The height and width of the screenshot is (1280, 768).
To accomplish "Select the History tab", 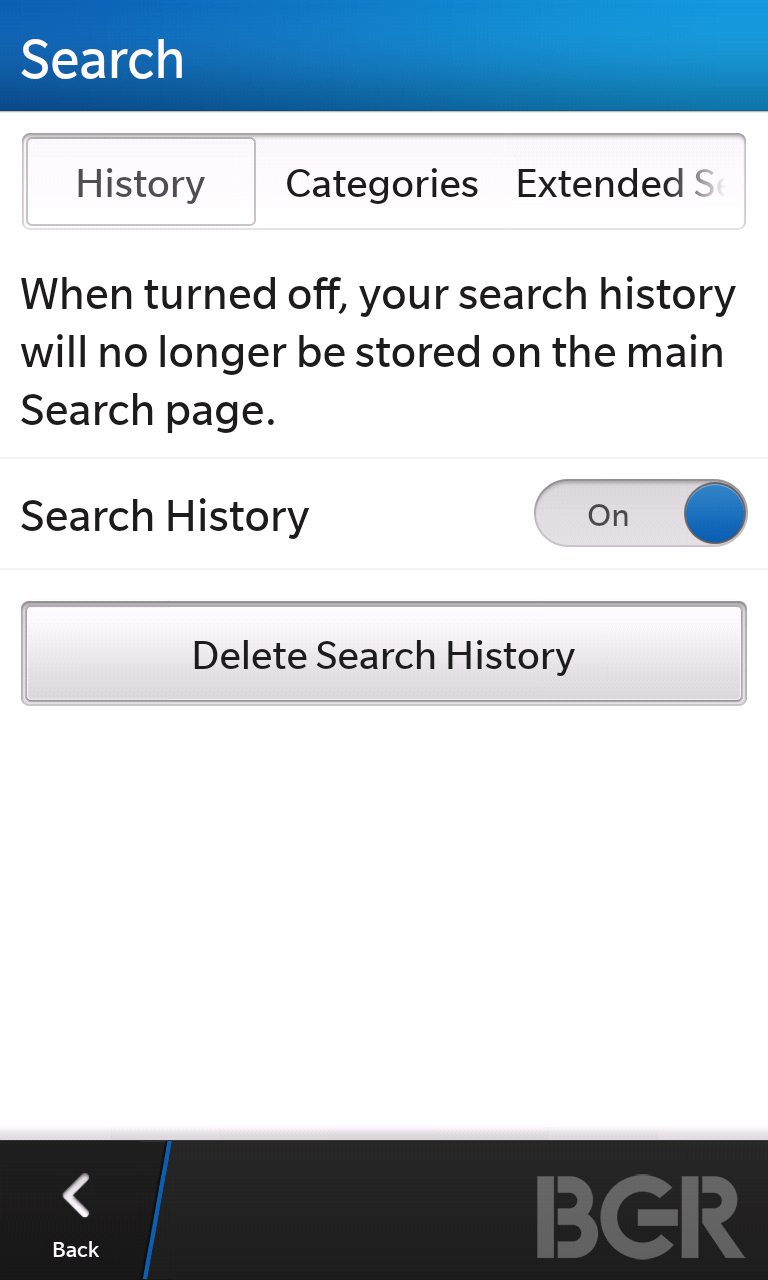I will (140, 182).
